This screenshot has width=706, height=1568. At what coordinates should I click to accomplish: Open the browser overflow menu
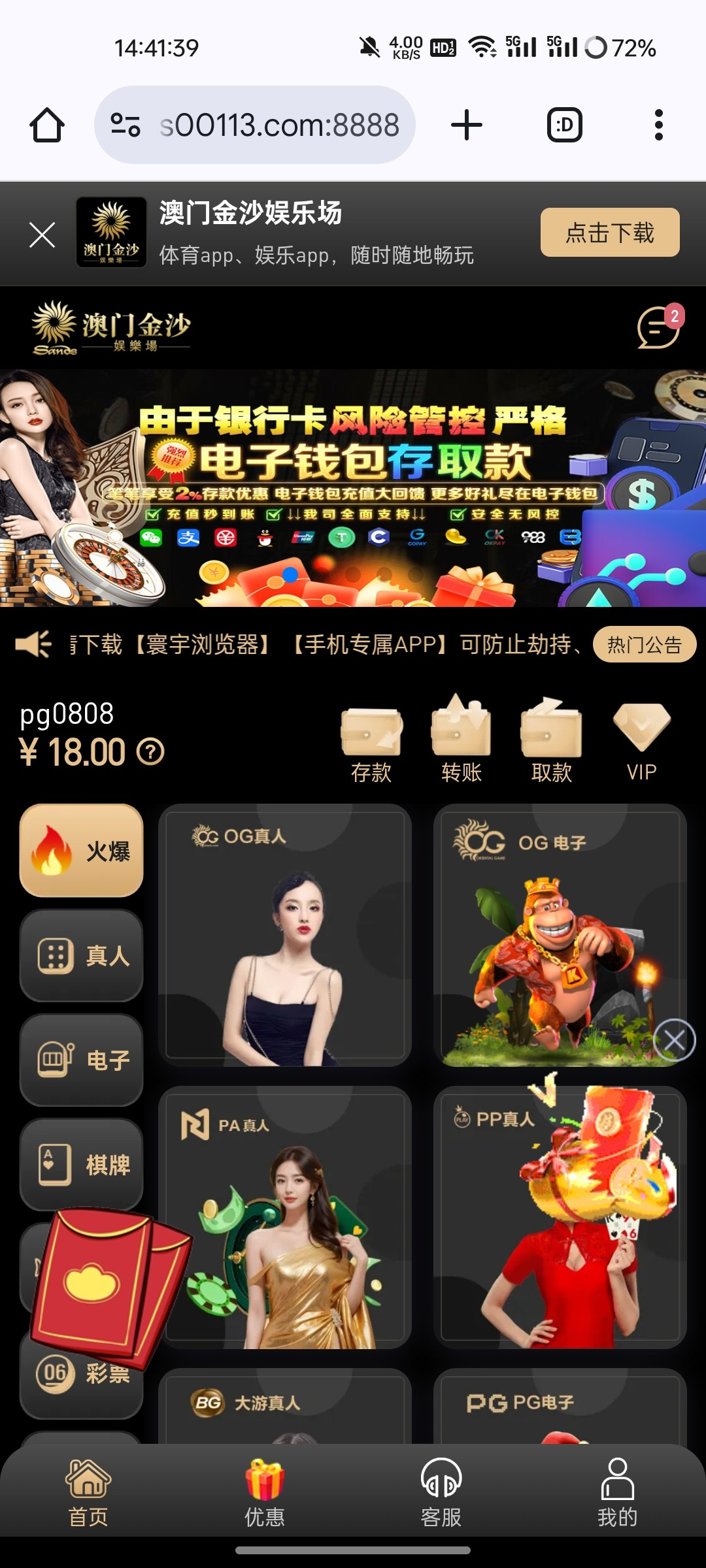point(658,125)
